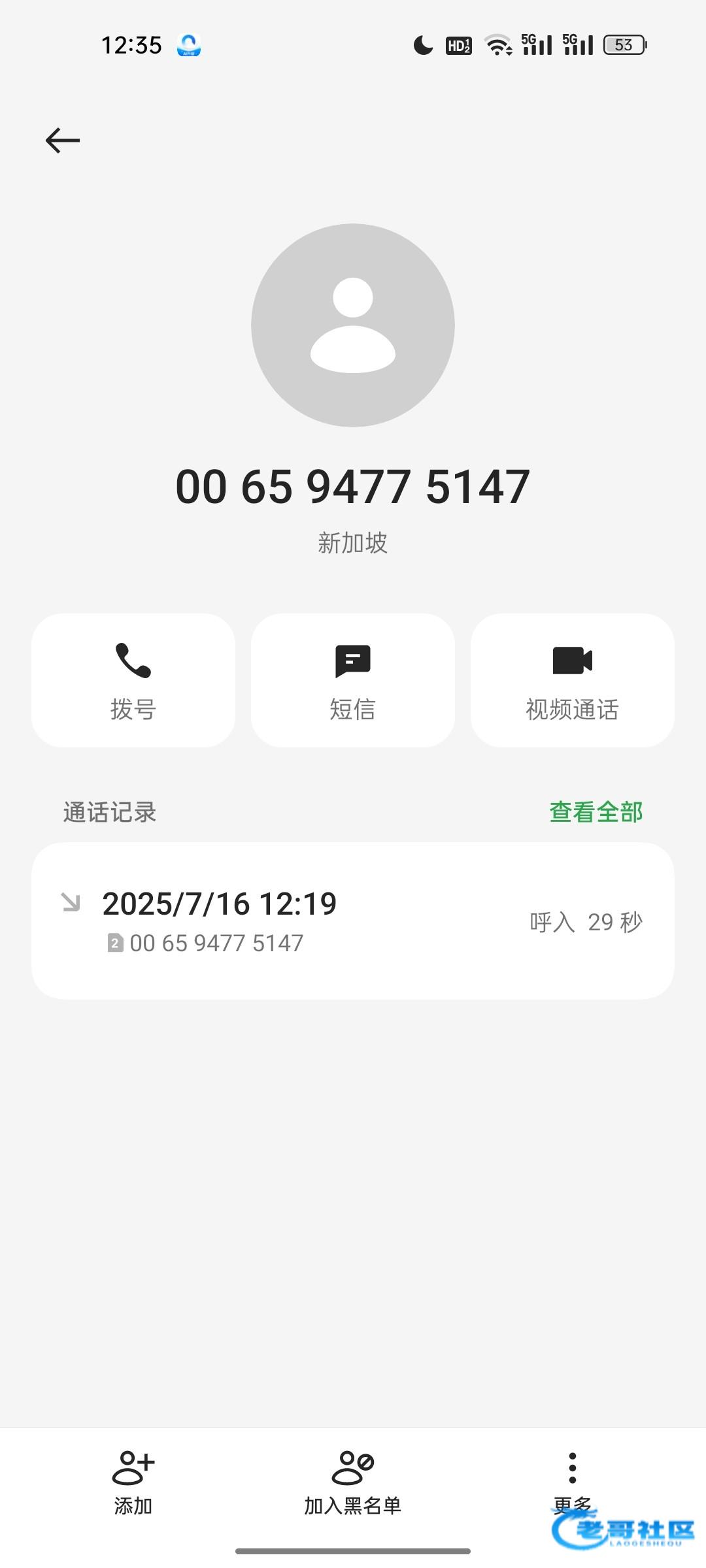Send a text via 短信 button
The width and height of the screenshot is (706, 1568).
[353, 680]
